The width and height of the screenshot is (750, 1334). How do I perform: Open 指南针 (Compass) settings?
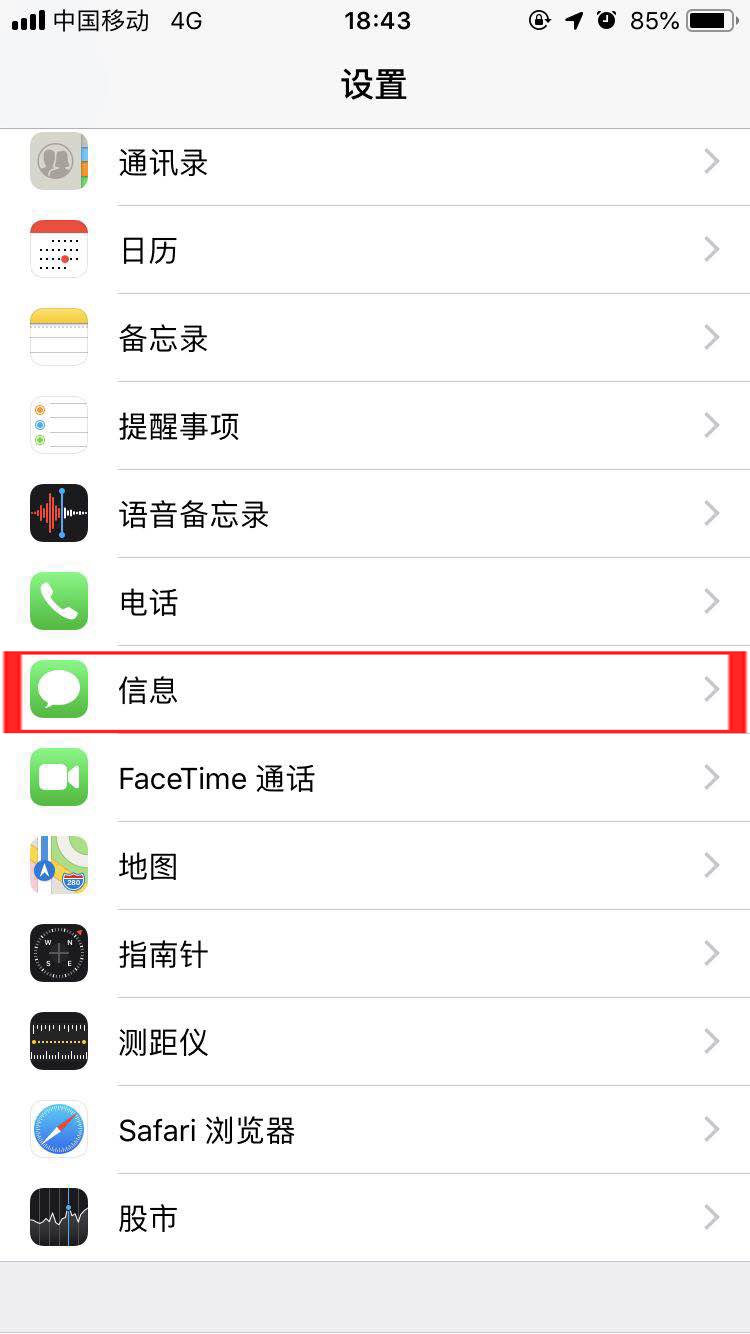[x=375, y=954]
